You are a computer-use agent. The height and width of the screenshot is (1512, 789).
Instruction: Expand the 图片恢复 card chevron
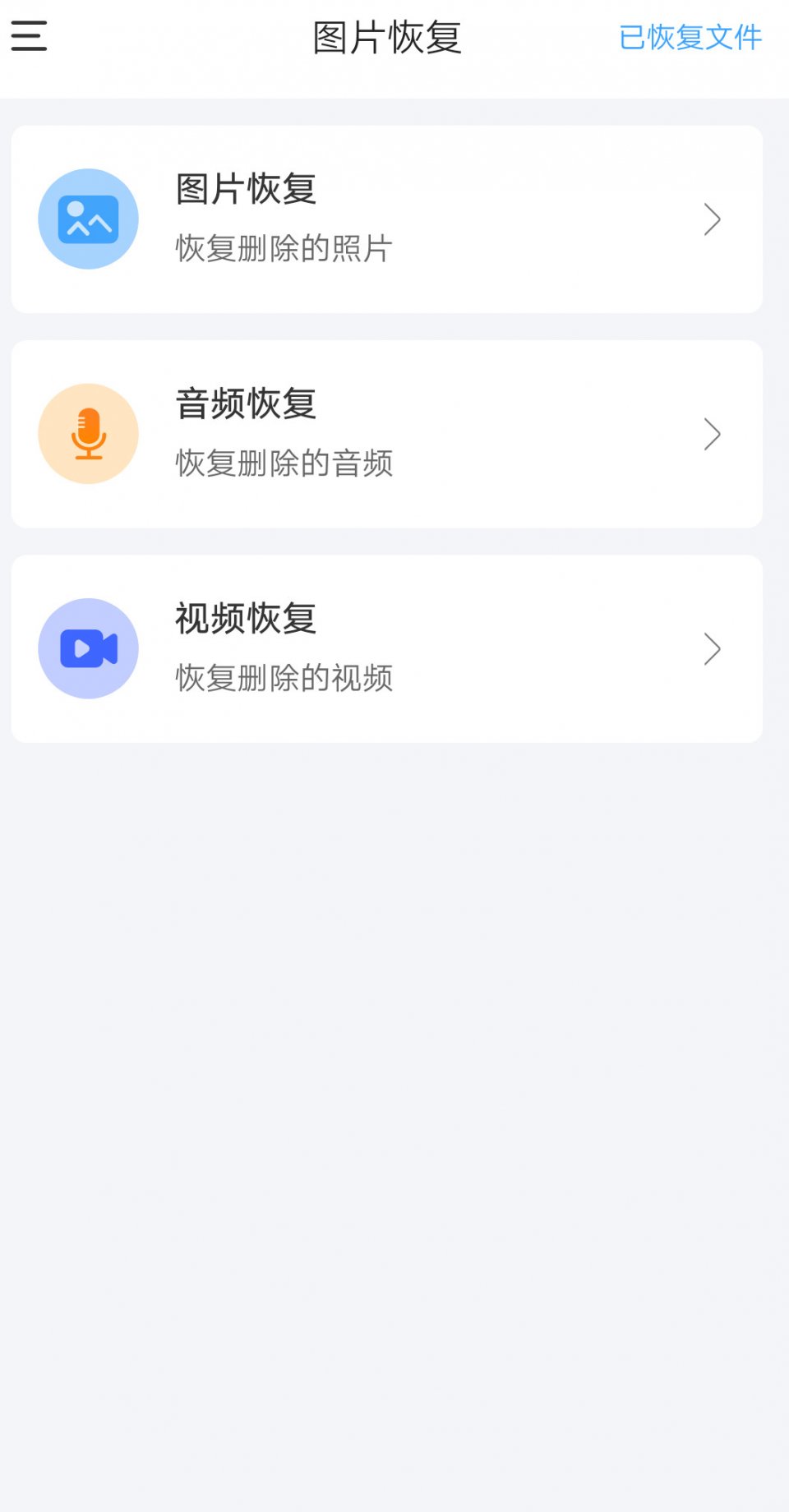tap(712, 219)
